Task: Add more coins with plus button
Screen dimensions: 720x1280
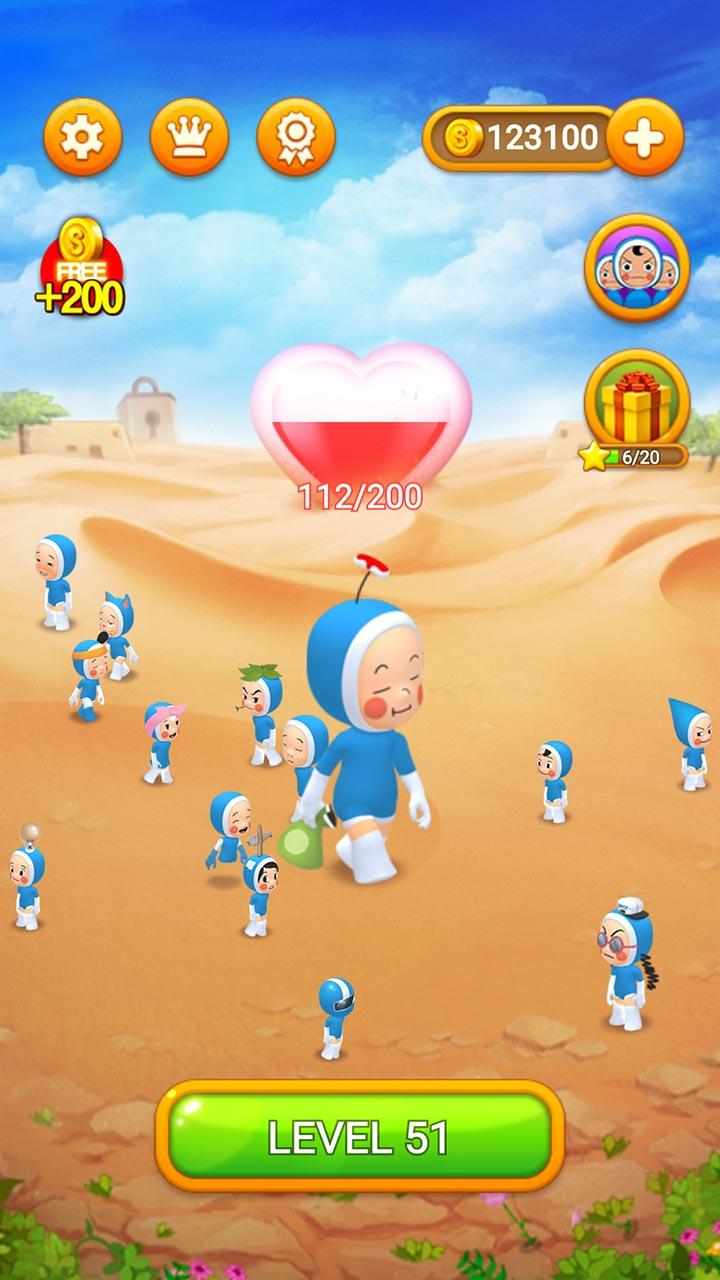Action: (645, 137)
